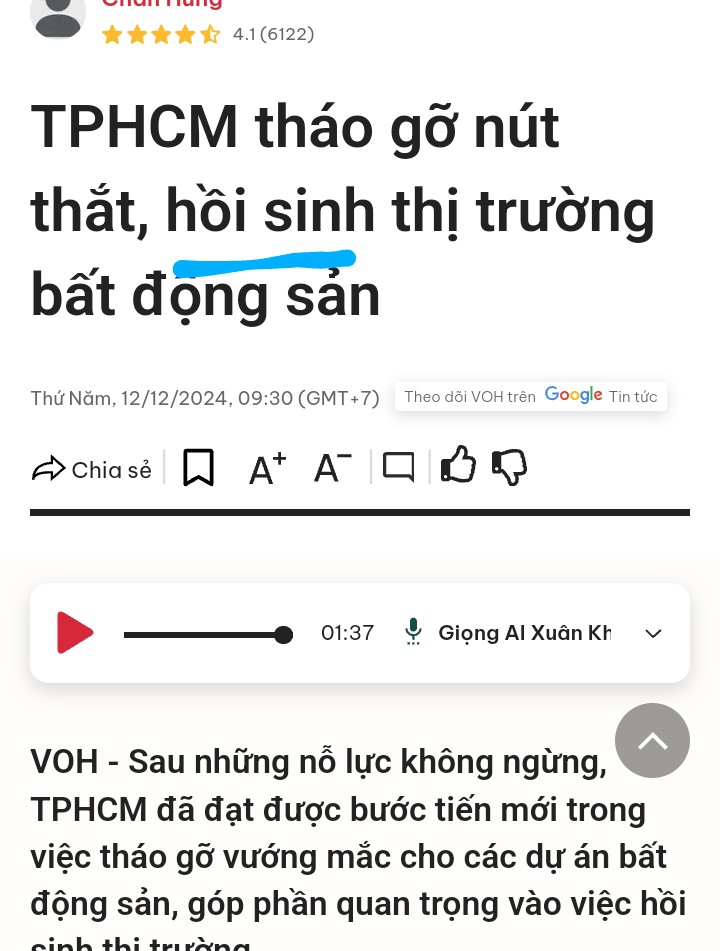Follow VOH on Google Tin tức
Screen dimensions: 720x951
[530, 396]
